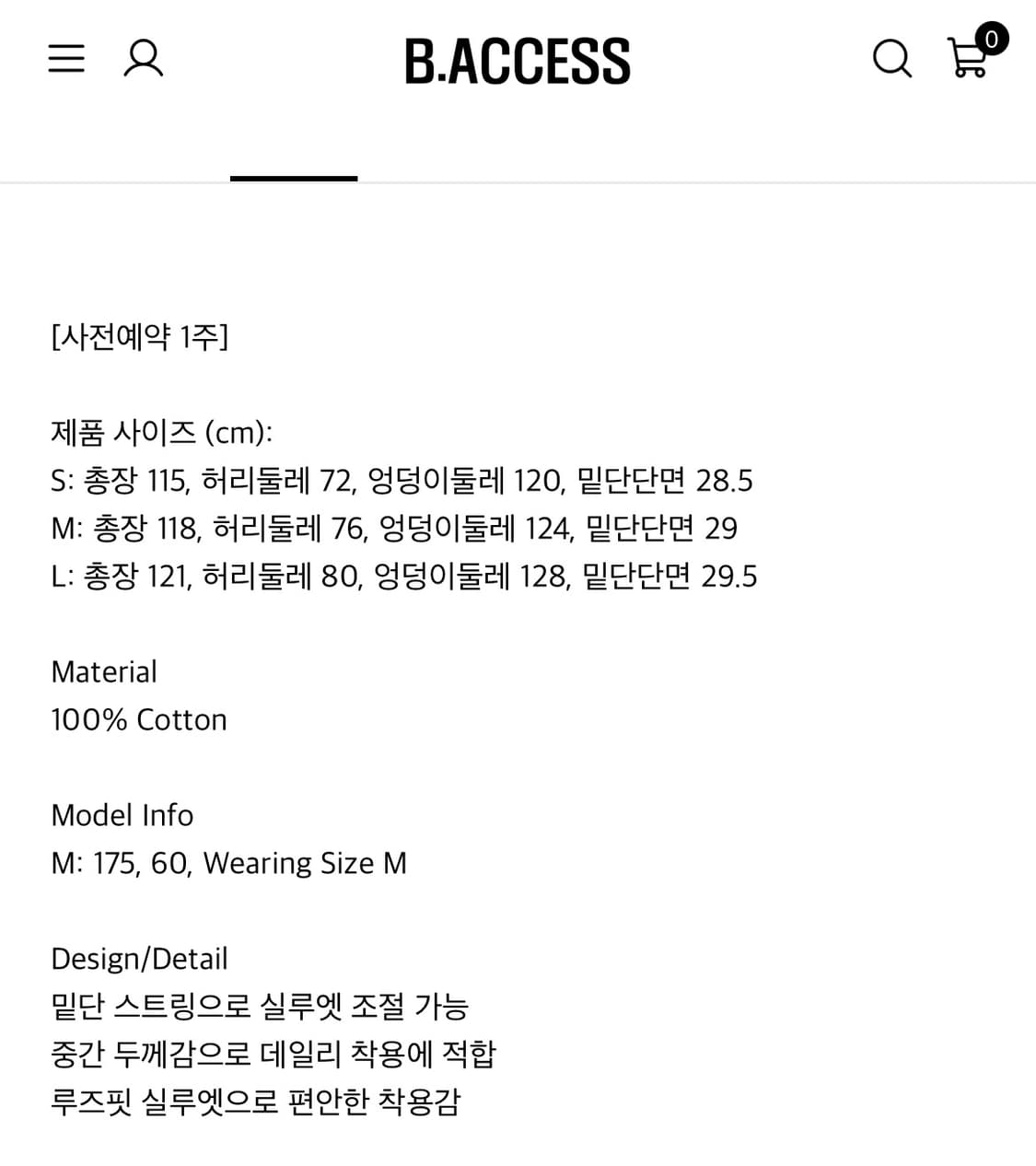The height and width of the screenshot is (1166, 1036).
Task: Click the cart item count badge
Action: pos(990,39)
